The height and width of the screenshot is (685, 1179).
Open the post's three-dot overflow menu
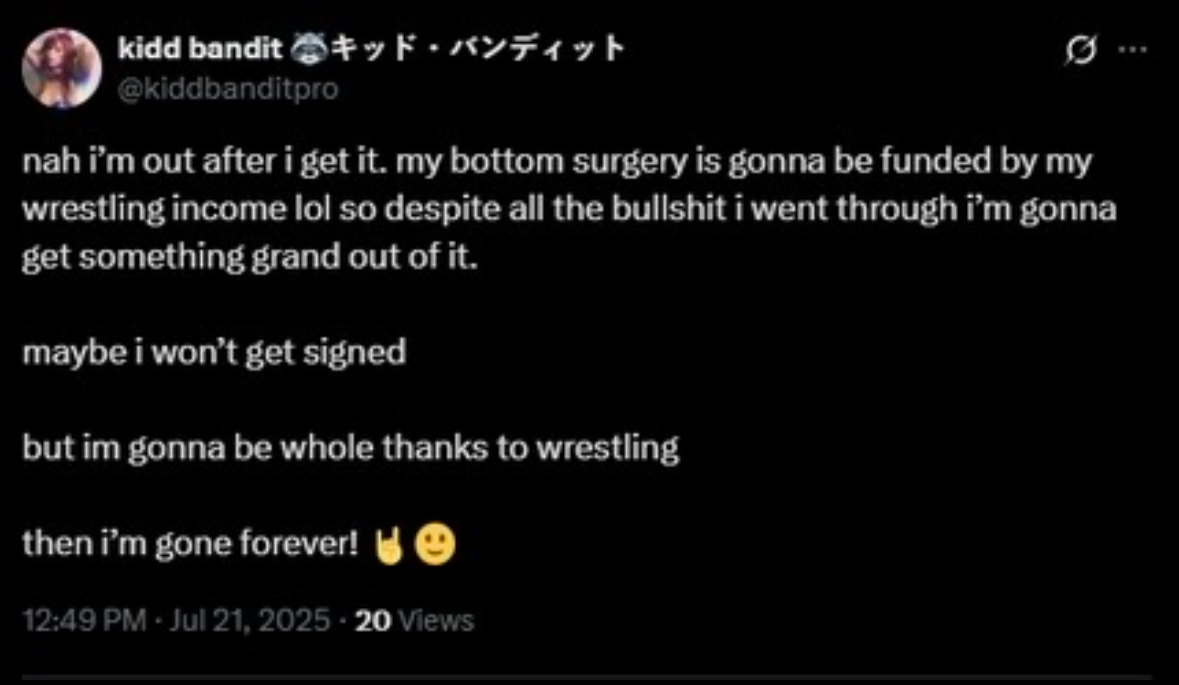pos(1132,48)
